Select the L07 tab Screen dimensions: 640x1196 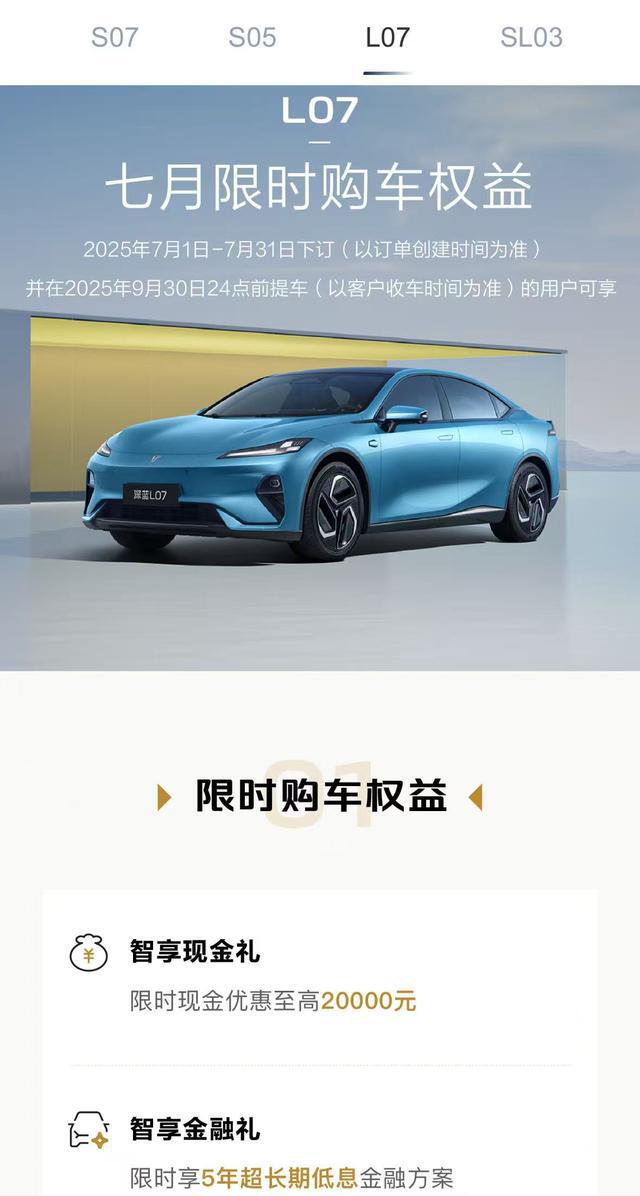(387, 38)
